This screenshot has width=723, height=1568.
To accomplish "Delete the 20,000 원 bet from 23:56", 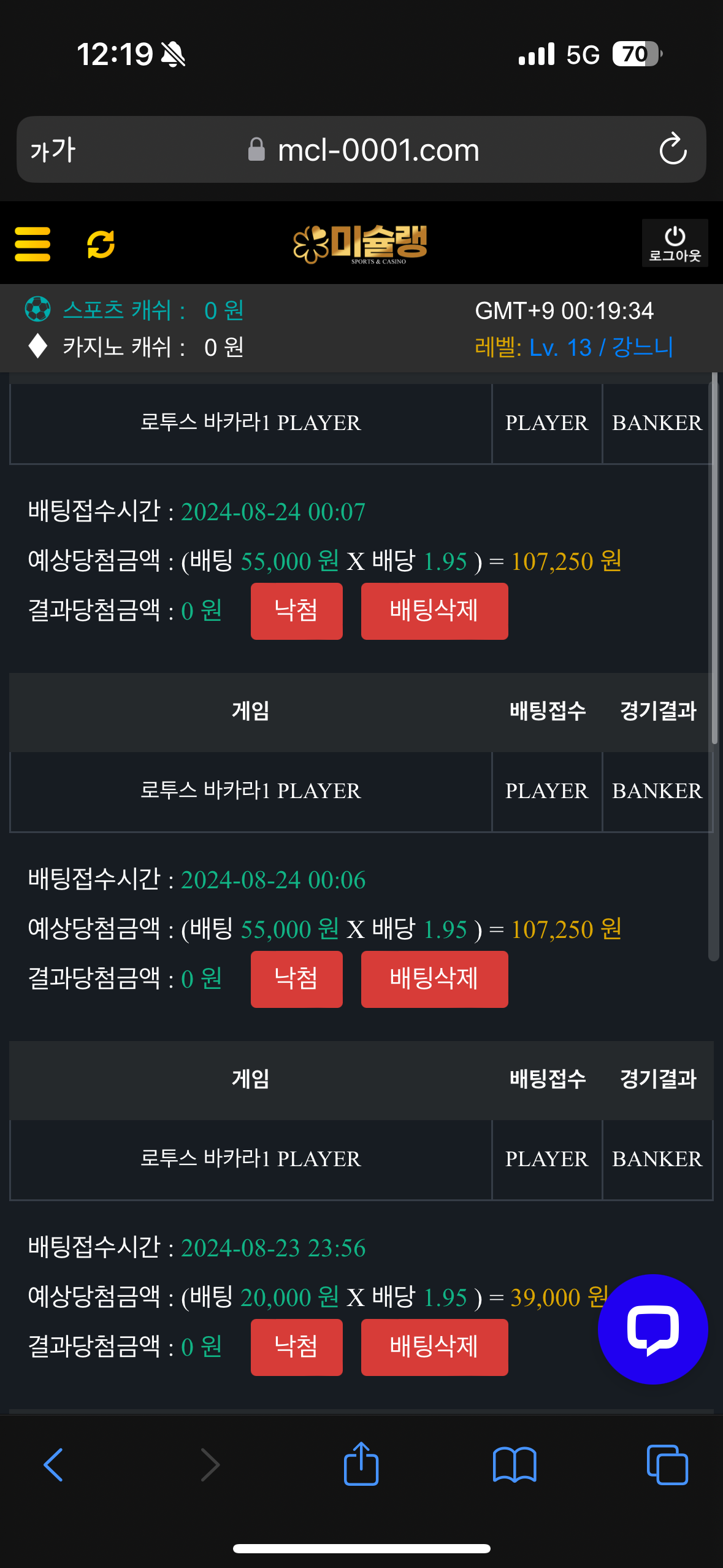I will tap(434, 1347).
